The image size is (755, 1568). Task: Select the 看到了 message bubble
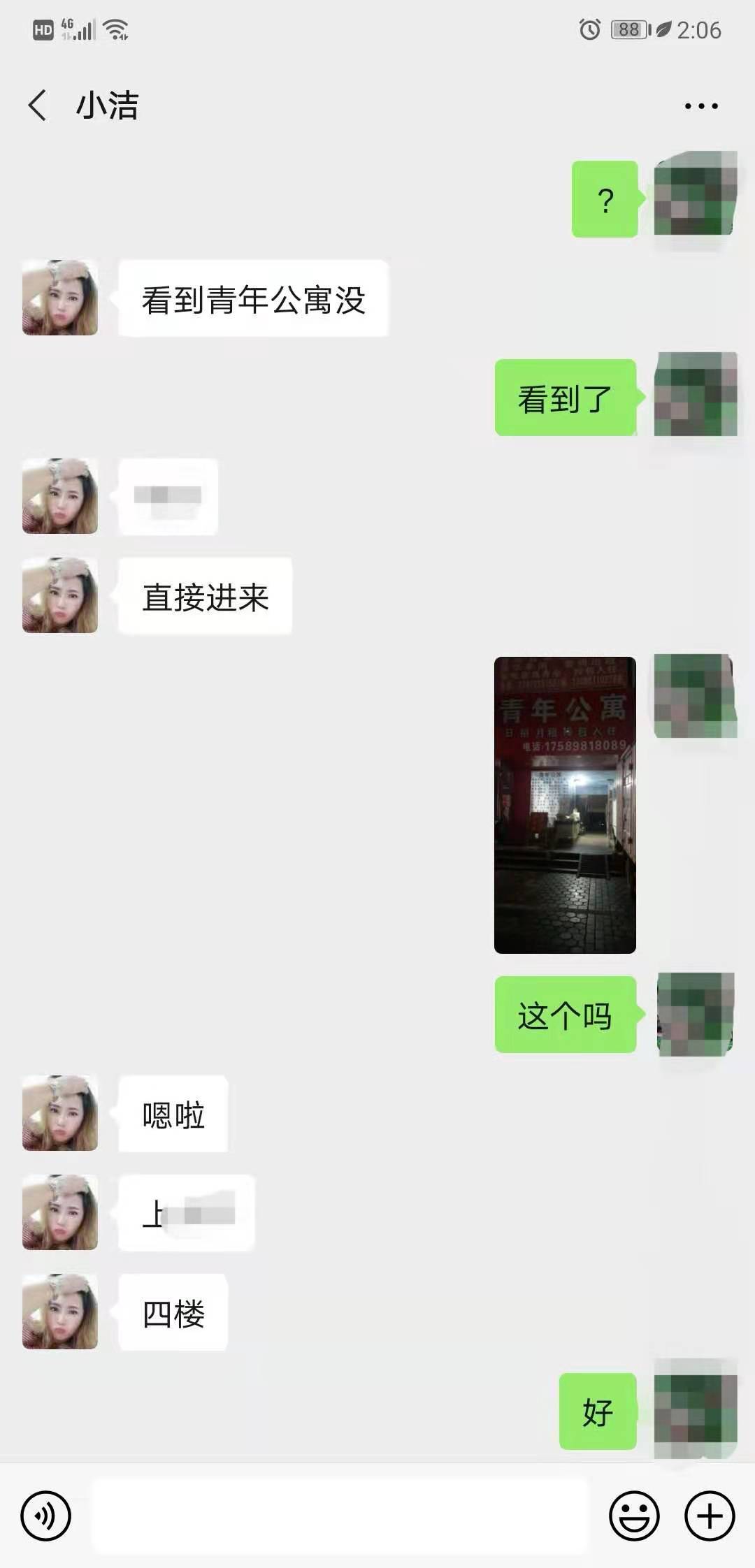563,398
